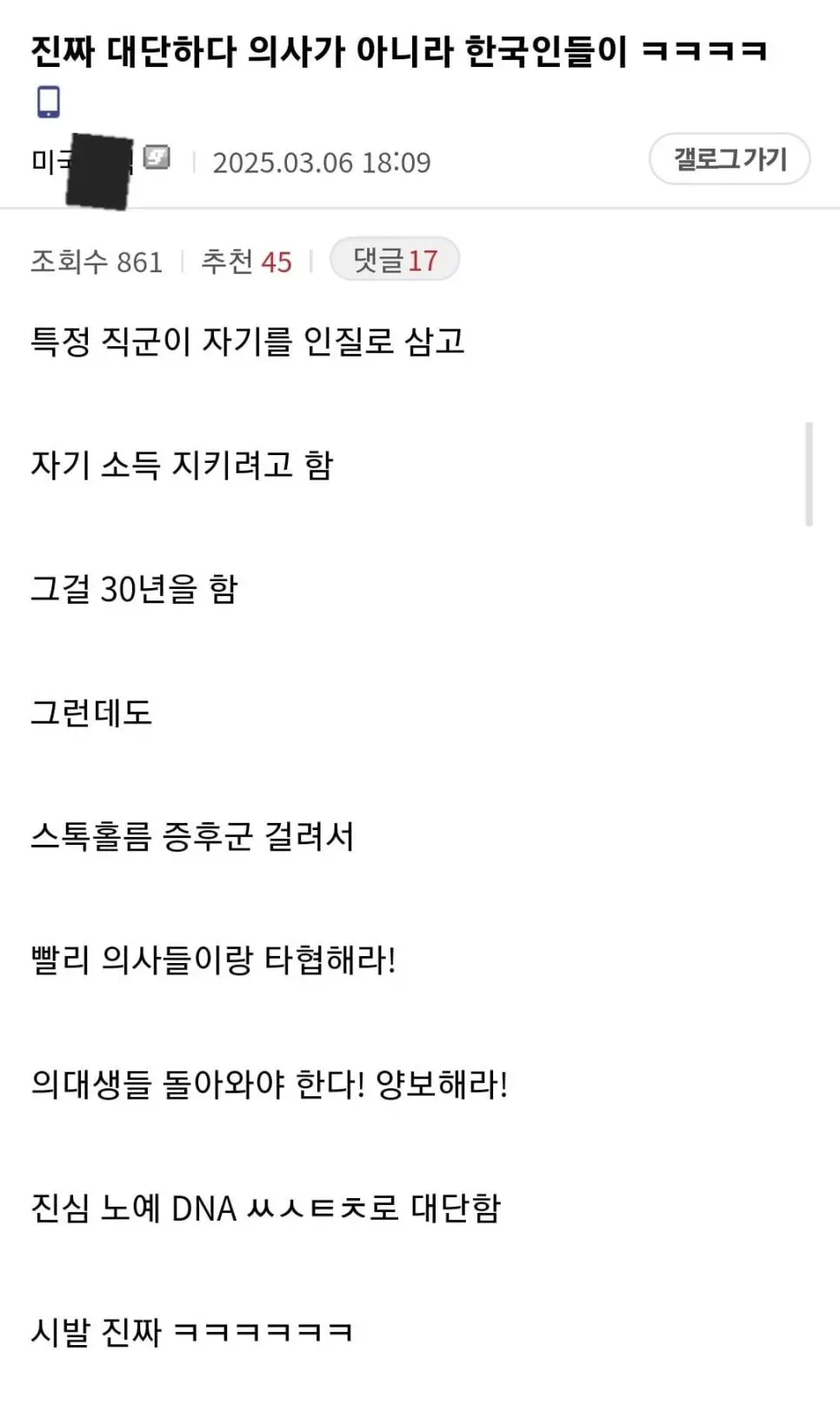840x1419 pixels.
Task: Open the author's gallog via 갤로그가기
Action: (x=729, y=159)
